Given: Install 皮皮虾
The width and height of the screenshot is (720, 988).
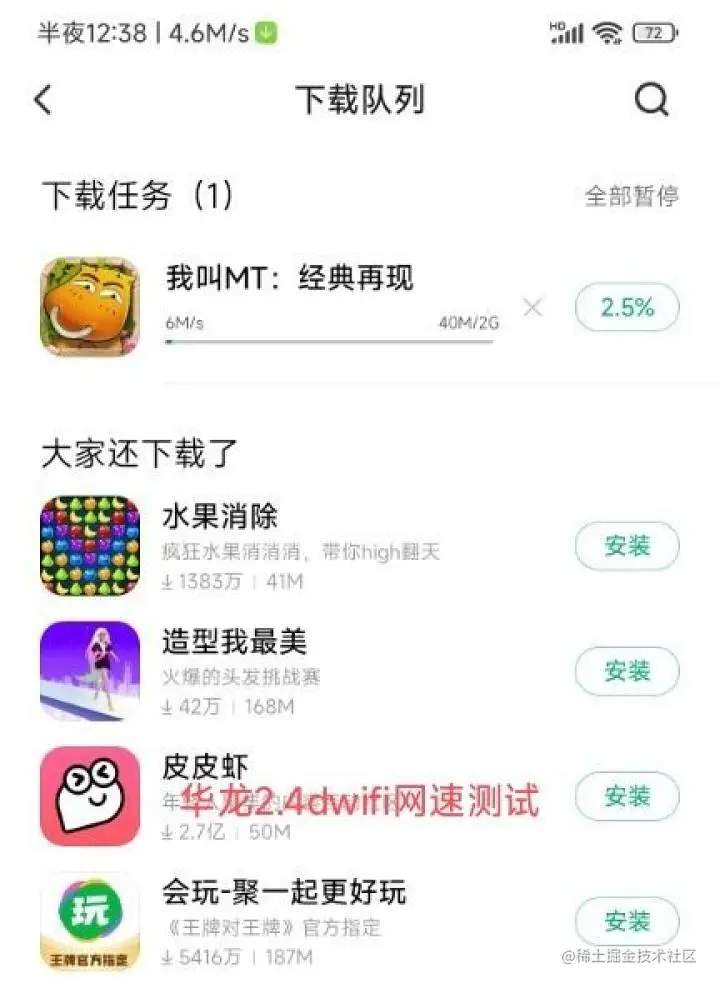Looking at the screenshot, I should click(x=627, y=797).
